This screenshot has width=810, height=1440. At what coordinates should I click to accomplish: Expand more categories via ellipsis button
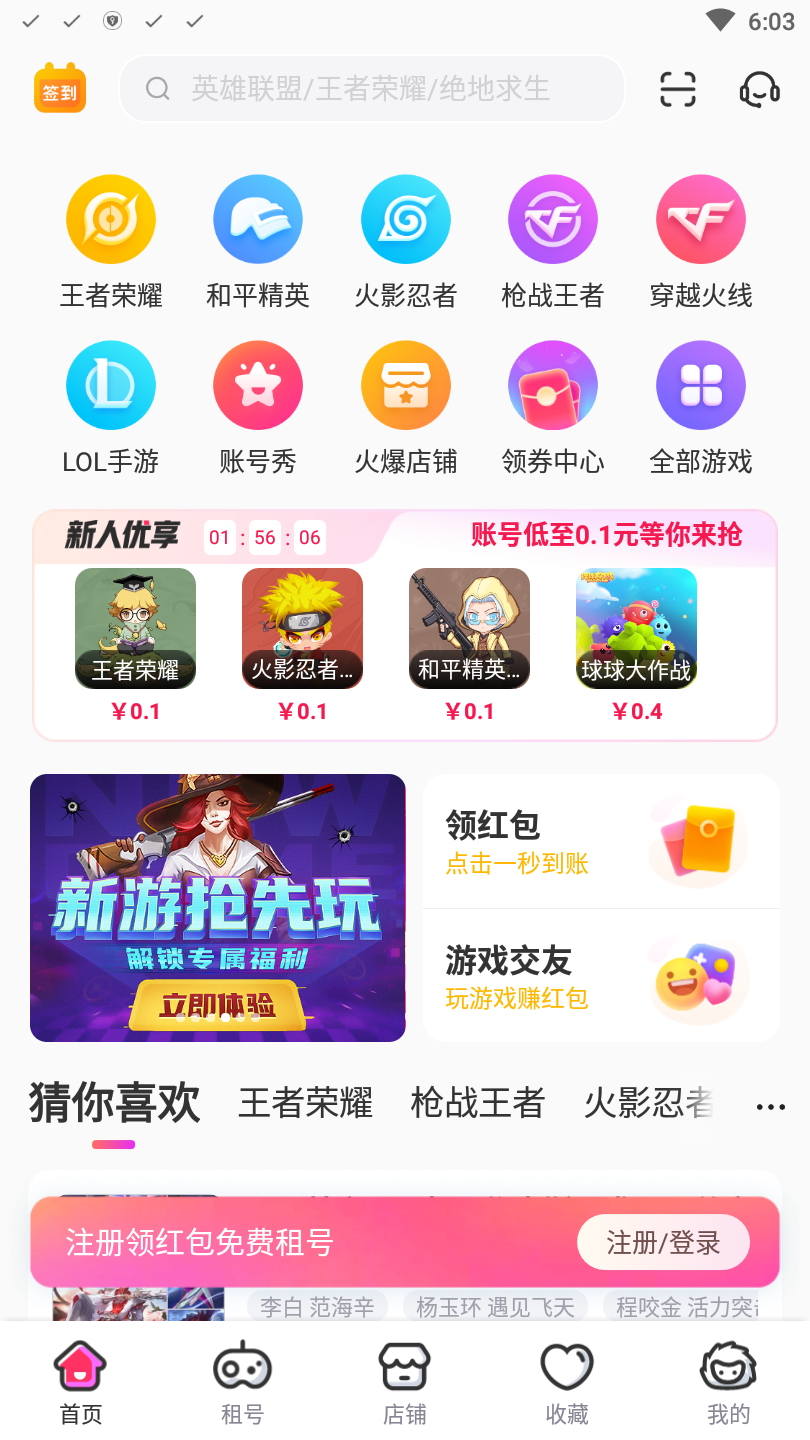pyautogui.click(x=769, y=1104)
